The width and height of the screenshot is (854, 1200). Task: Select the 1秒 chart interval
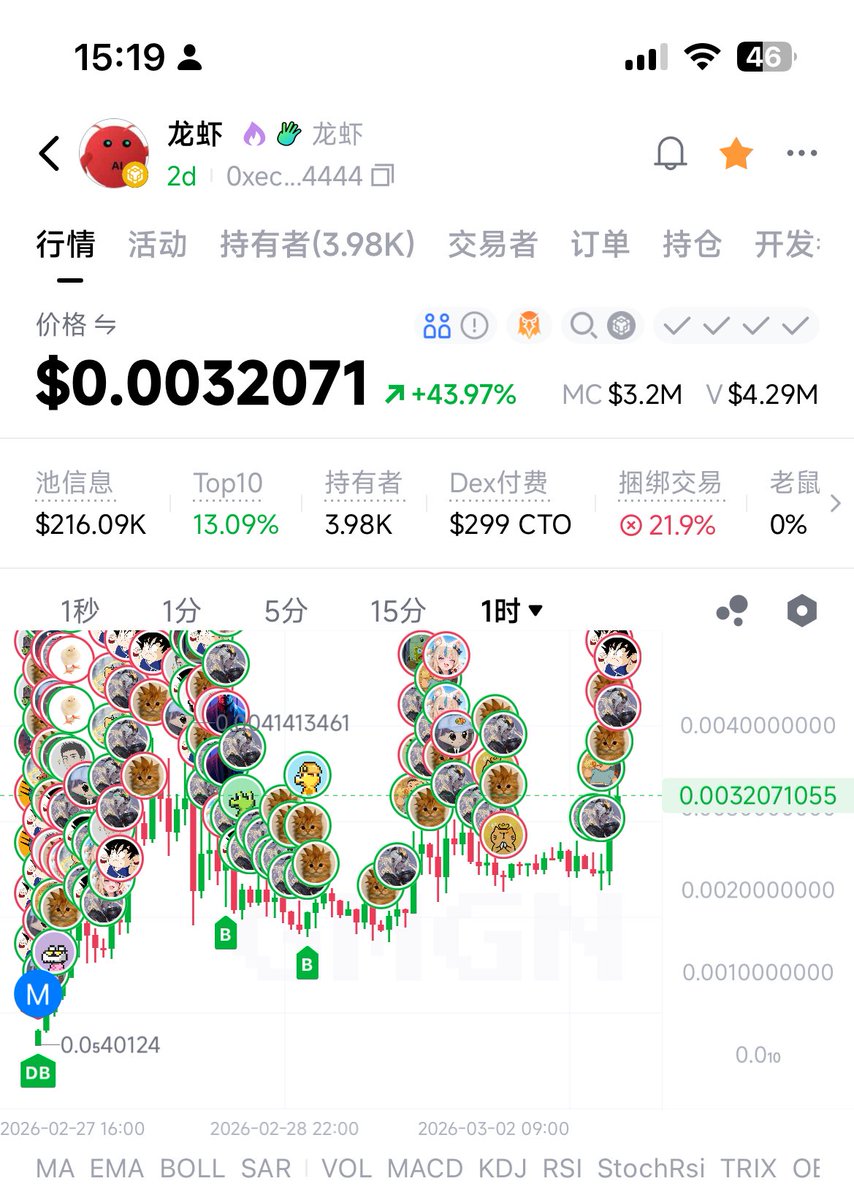click(x=79, y=610)
